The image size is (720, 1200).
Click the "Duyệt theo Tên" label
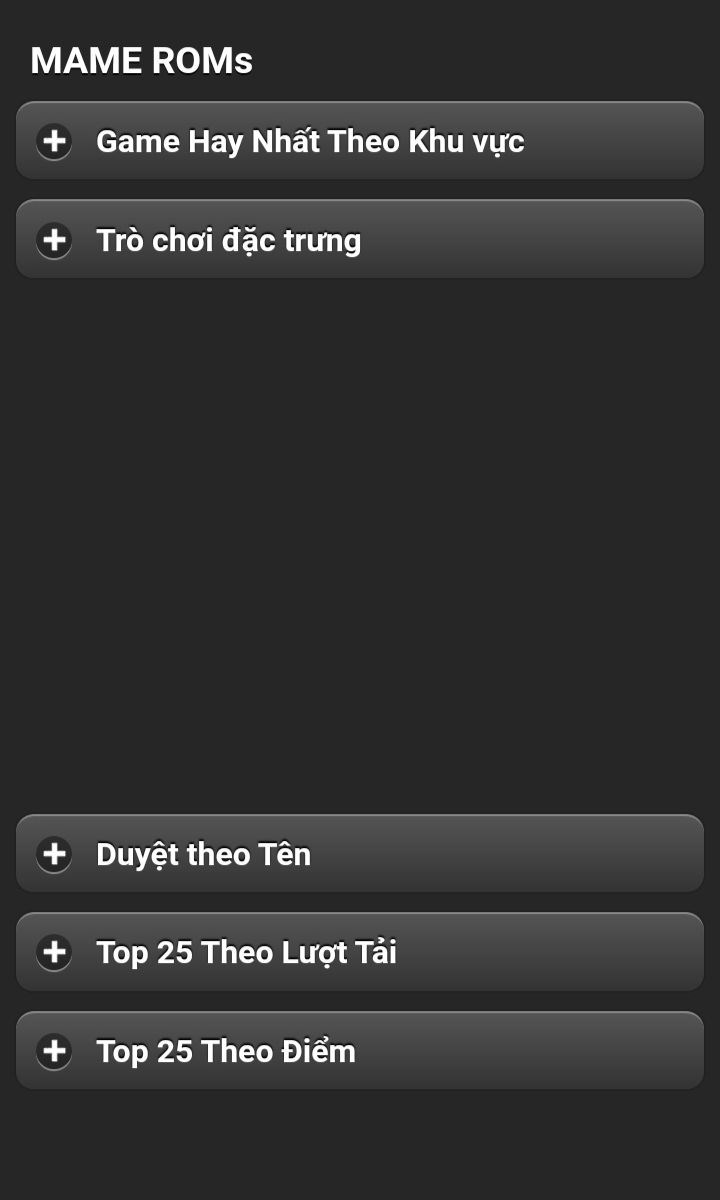pos(203,854)
